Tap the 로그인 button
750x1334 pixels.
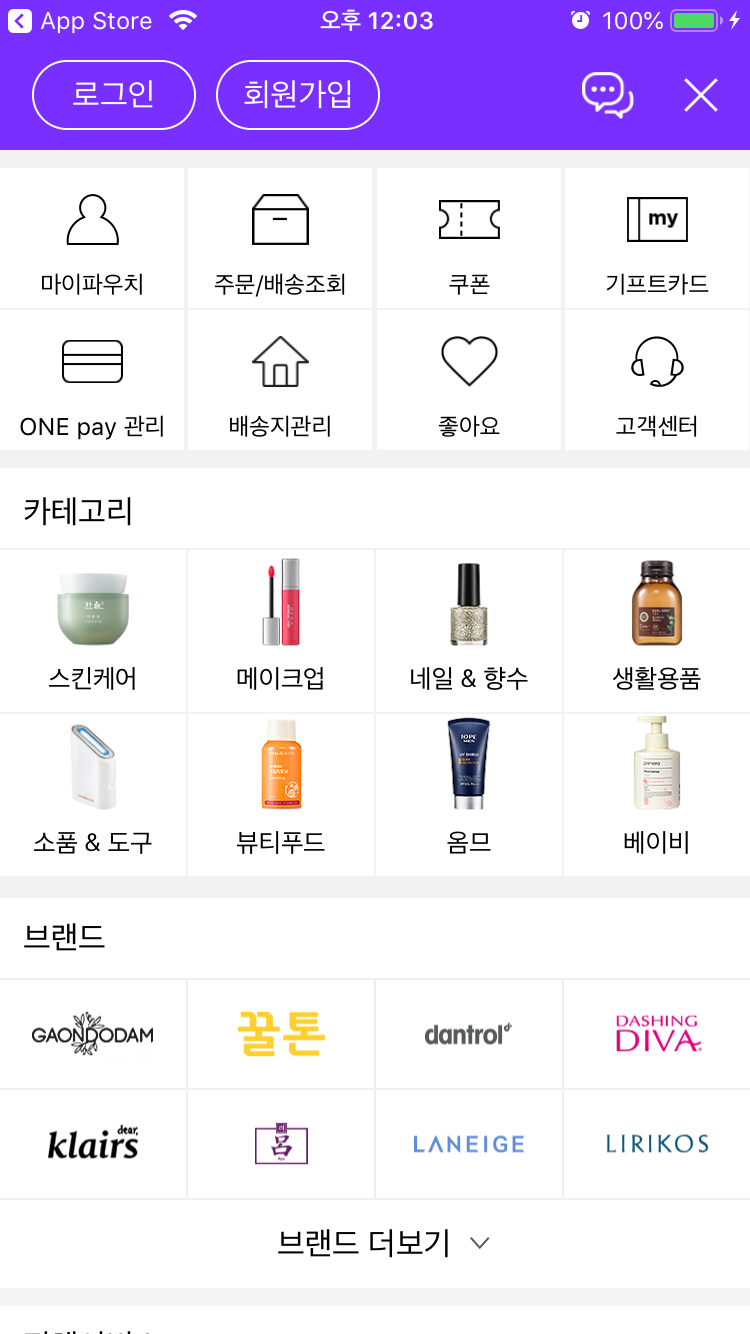[113, 95]
